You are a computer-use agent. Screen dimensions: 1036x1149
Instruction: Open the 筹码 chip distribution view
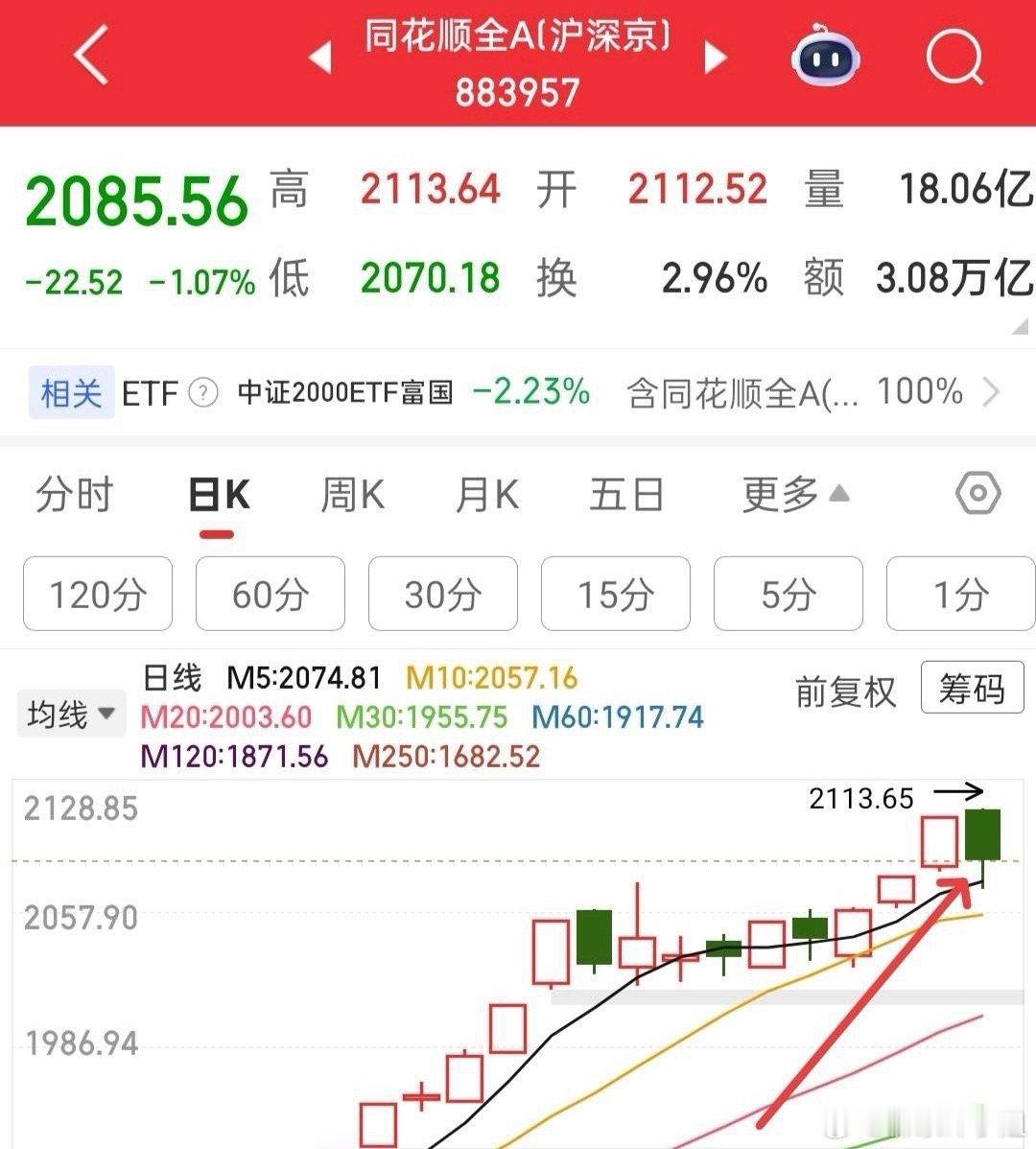pos(973,688)
